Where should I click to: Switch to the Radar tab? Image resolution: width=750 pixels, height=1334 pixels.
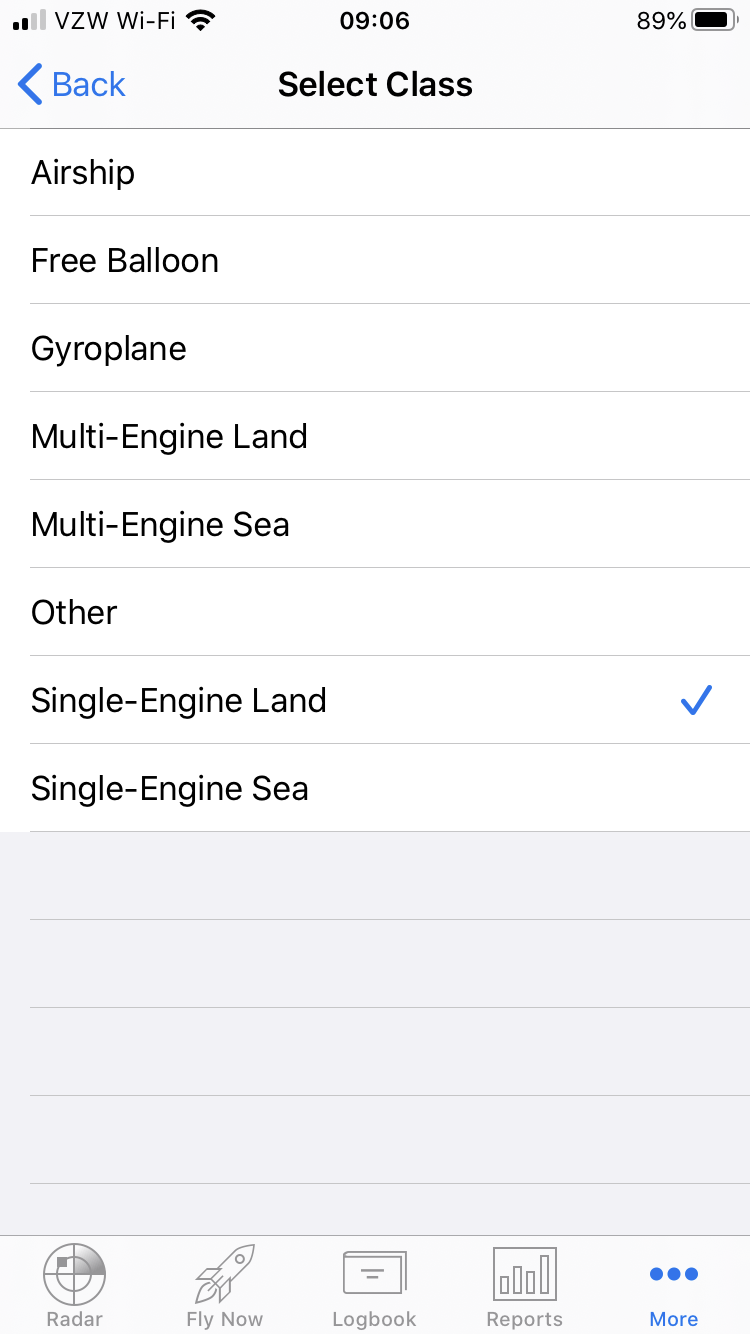(75, 1286)
